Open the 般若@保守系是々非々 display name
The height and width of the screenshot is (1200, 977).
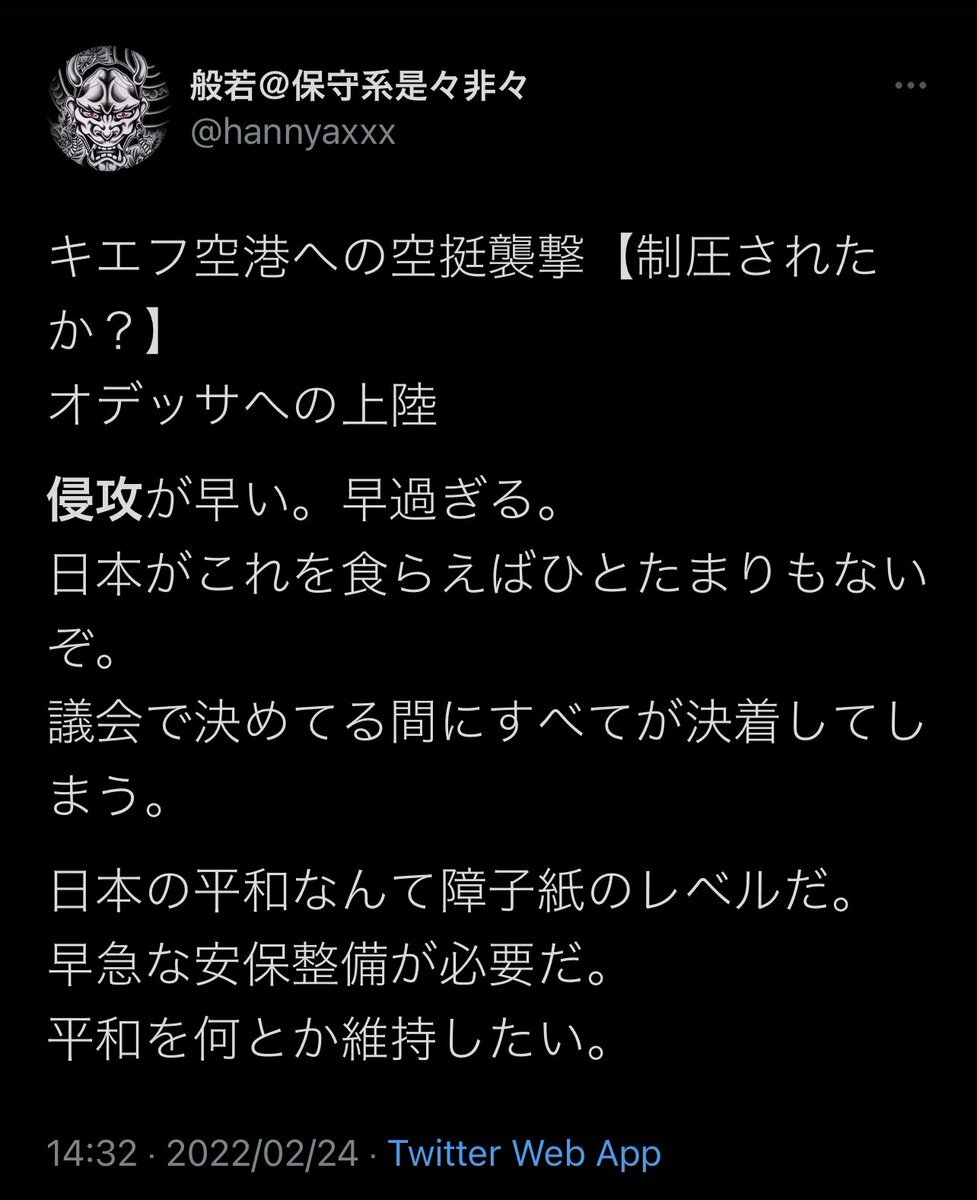(x=357, y=88)
